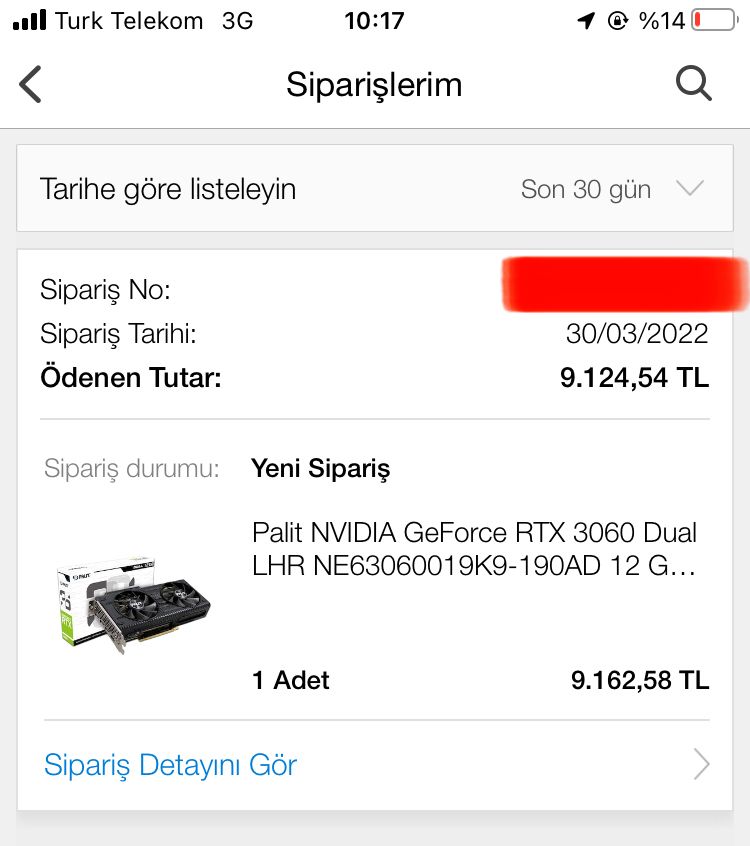Open the search magnifier icon
The width and height of the screenshot is (750, 846).
(693, 84)
